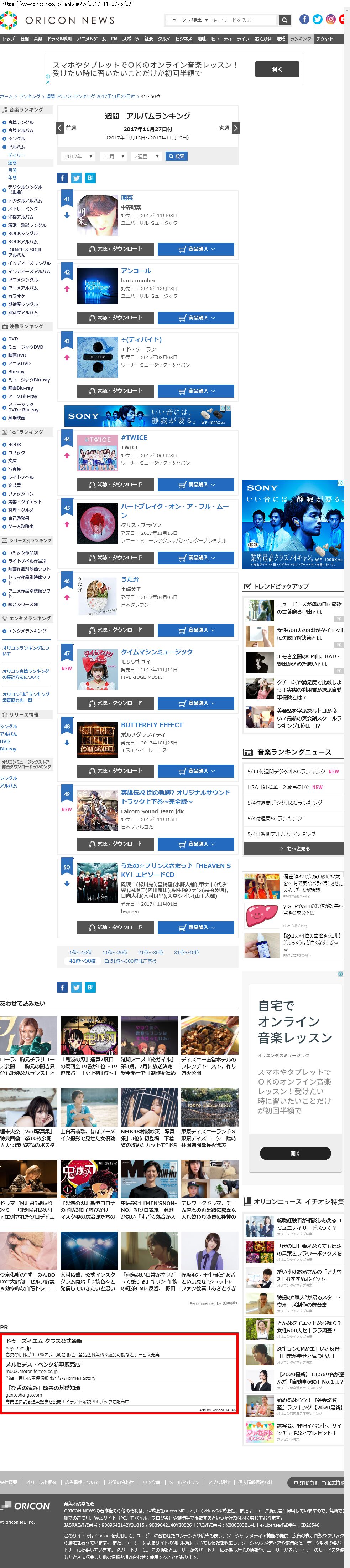Open 週間 link under アルバム in sidebar
The height and width of the screenshot is (1568, 350).
[x=12, y=163]
